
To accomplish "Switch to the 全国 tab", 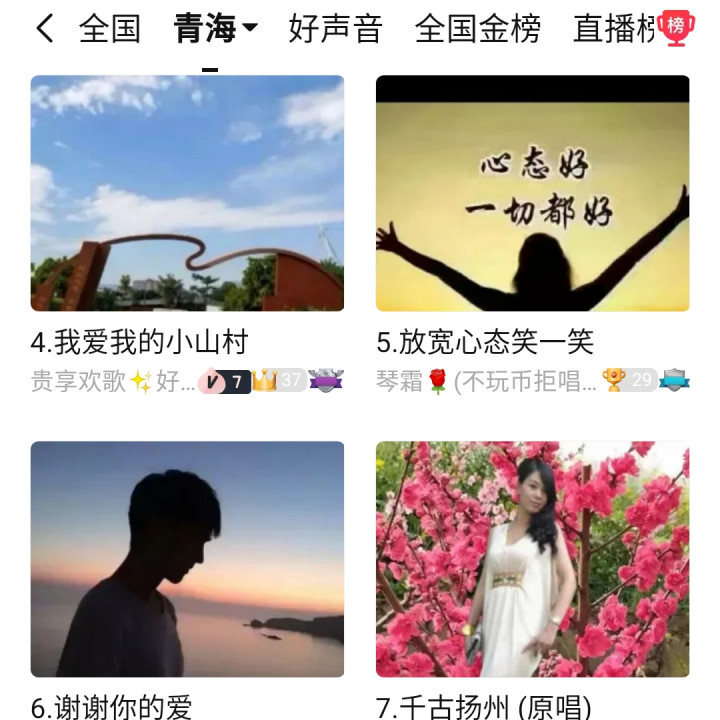I will click(110, 28).
